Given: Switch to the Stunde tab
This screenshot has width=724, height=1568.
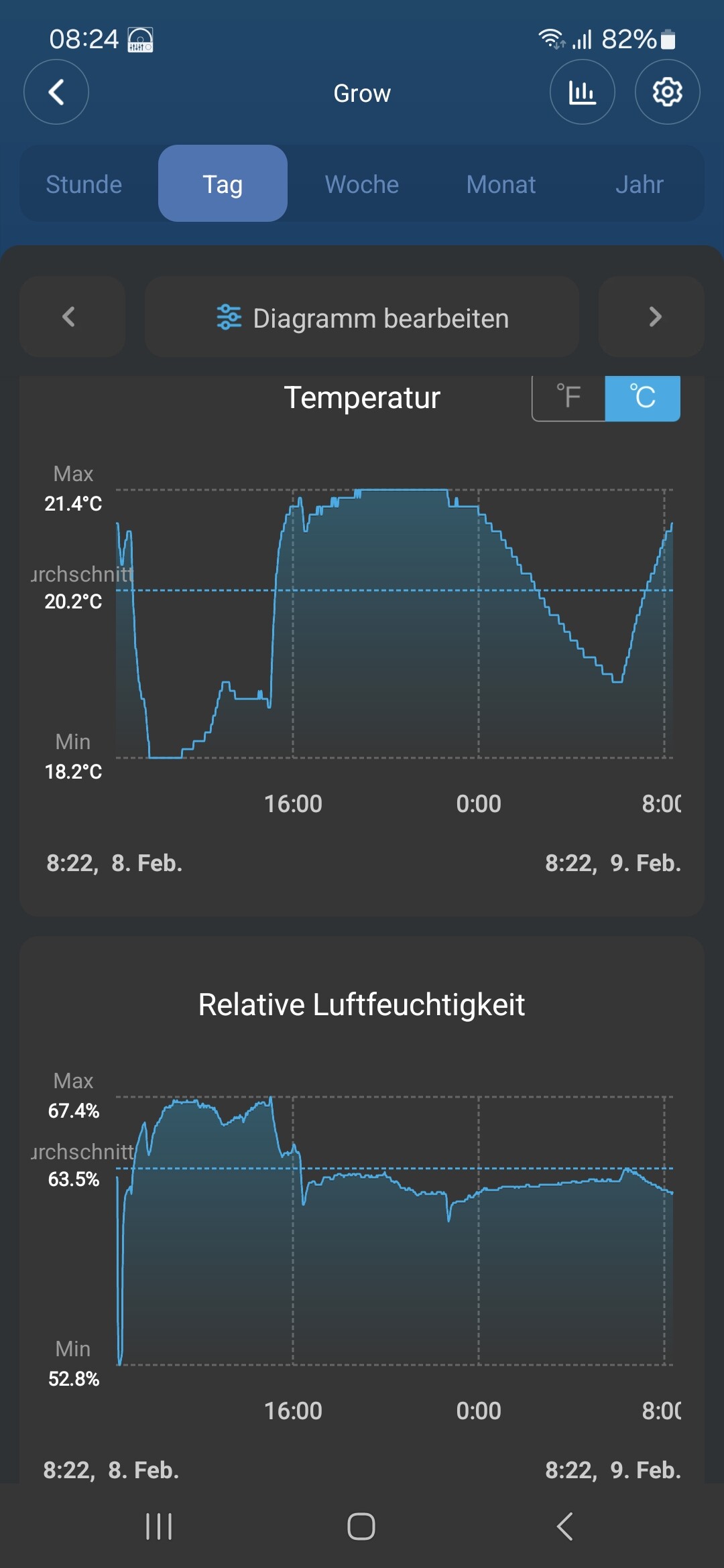Looking at the screenshot, I should tap(84, 184).
